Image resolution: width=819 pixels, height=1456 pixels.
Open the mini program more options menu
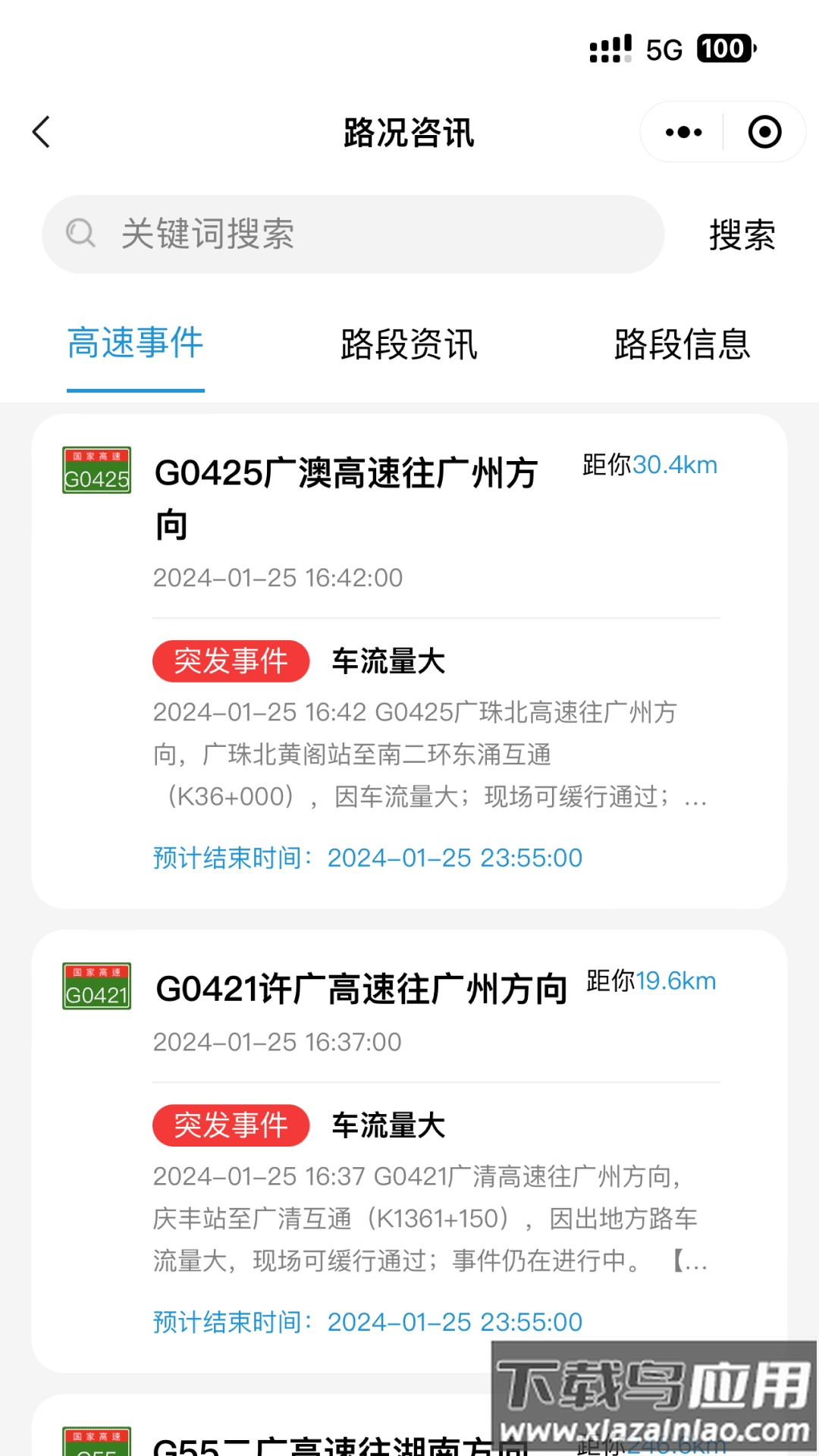tap(683, 132)
